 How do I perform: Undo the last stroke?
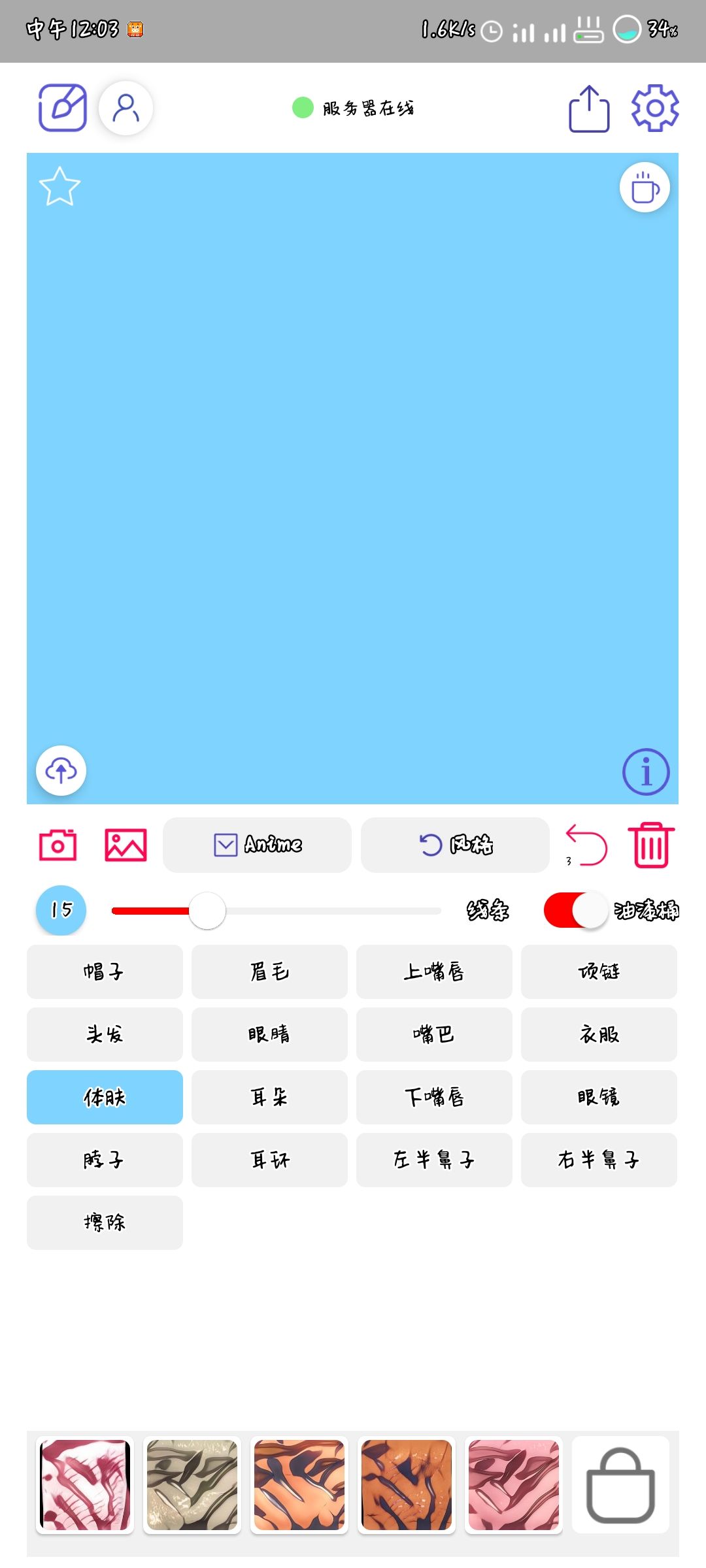click(586, 845)
